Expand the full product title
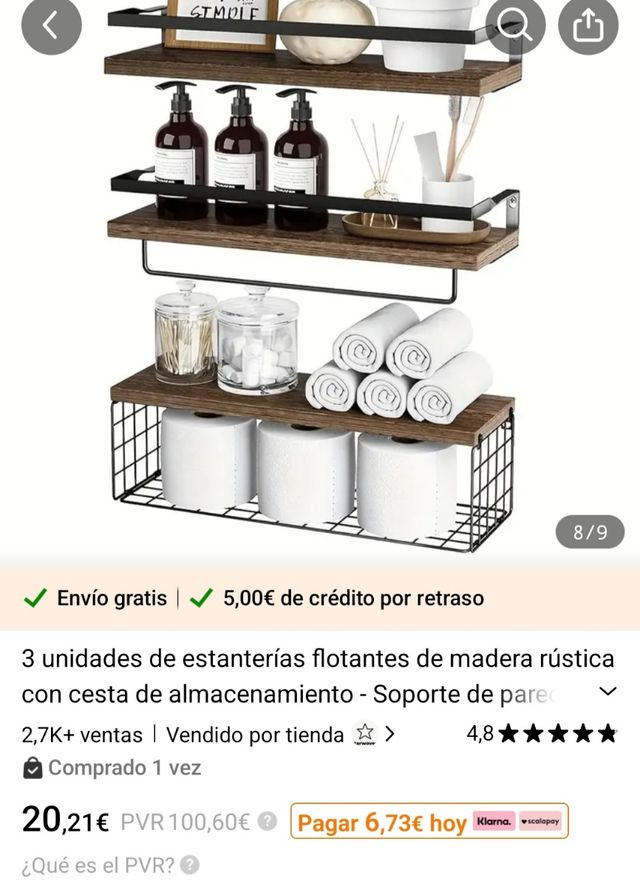Screen dimensions: 640x887 pos(607,691)
